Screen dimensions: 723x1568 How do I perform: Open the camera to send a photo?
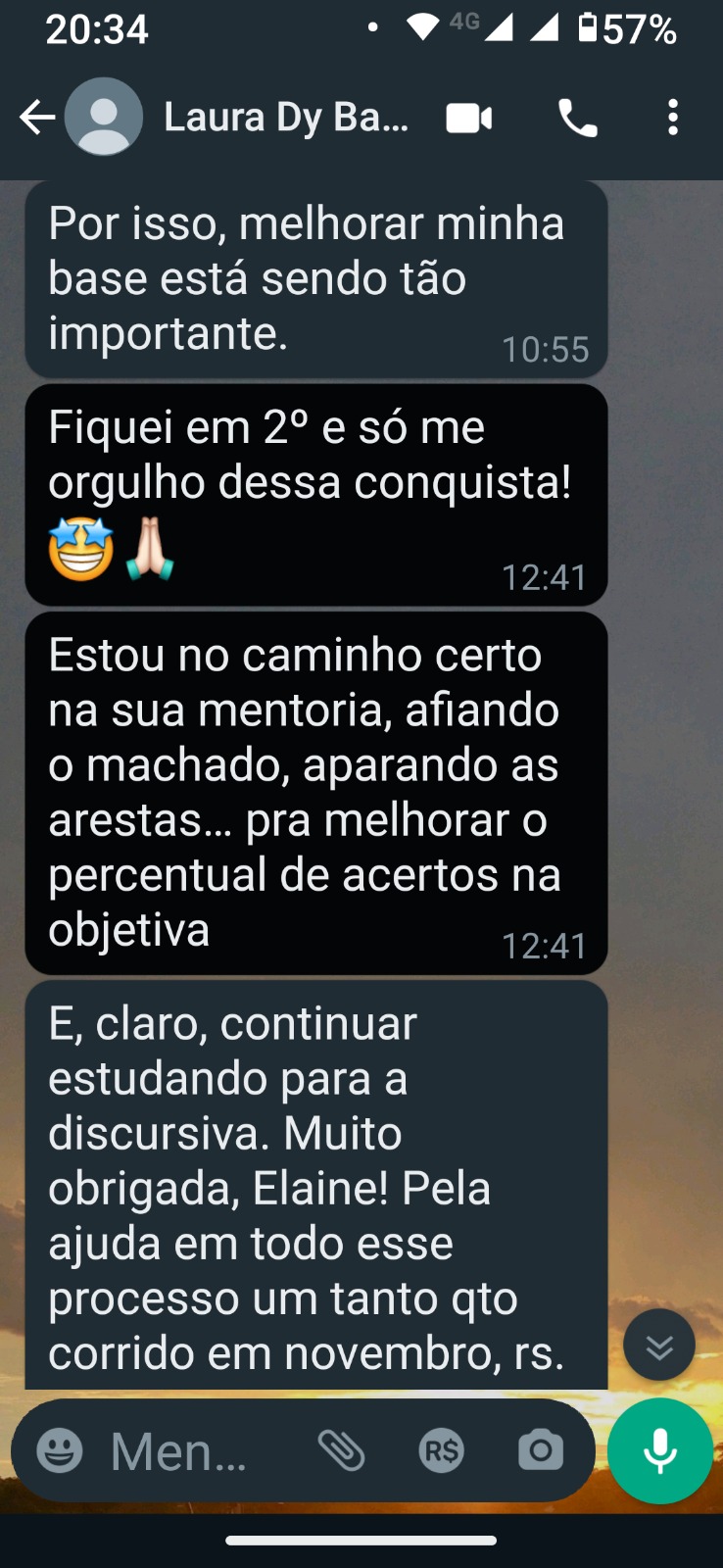pos(541,1450)
